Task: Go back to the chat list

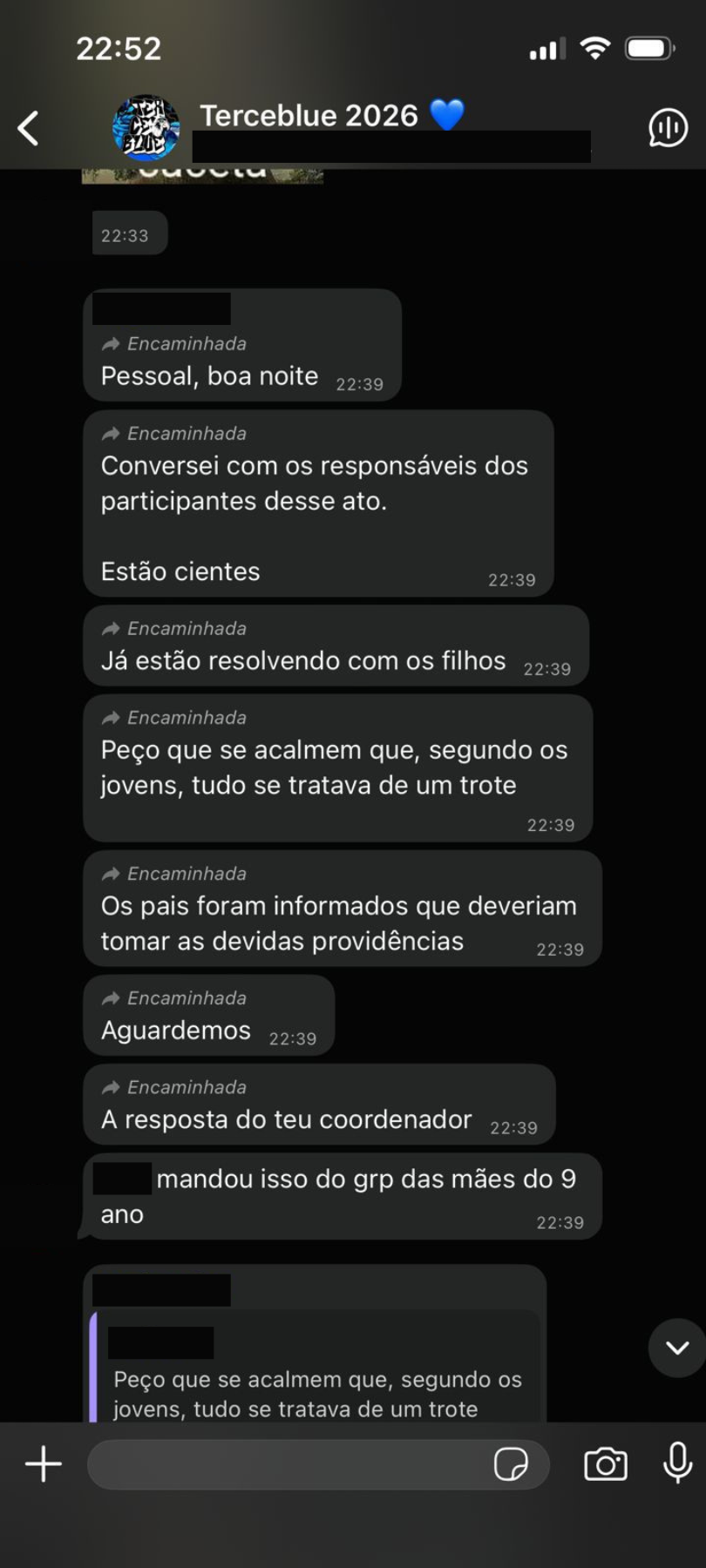Action: (x=29, y=128)
